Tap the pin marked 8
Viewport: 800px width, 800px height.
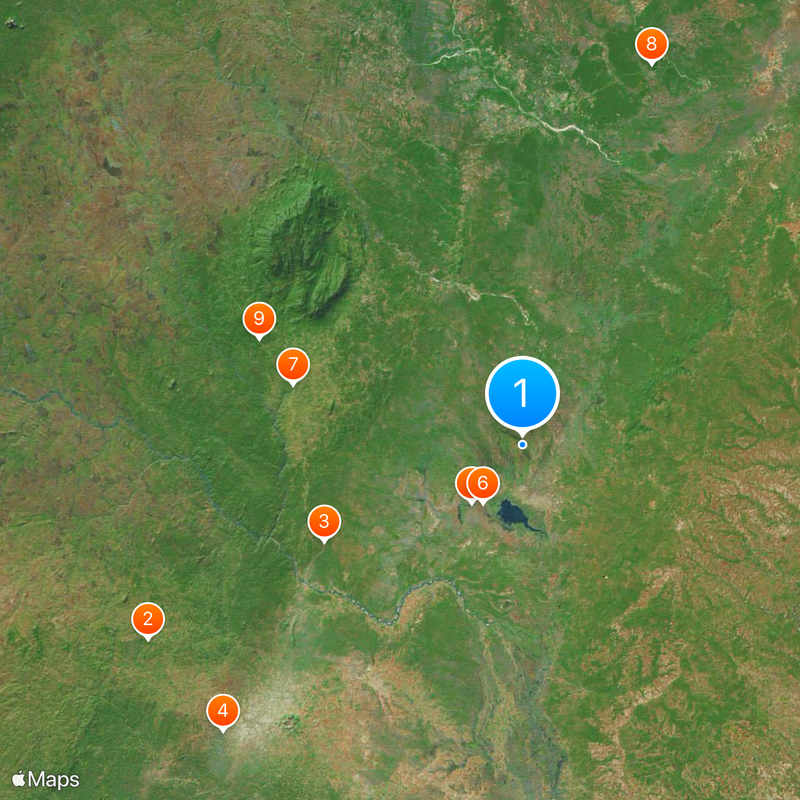[x=652, y=43]
